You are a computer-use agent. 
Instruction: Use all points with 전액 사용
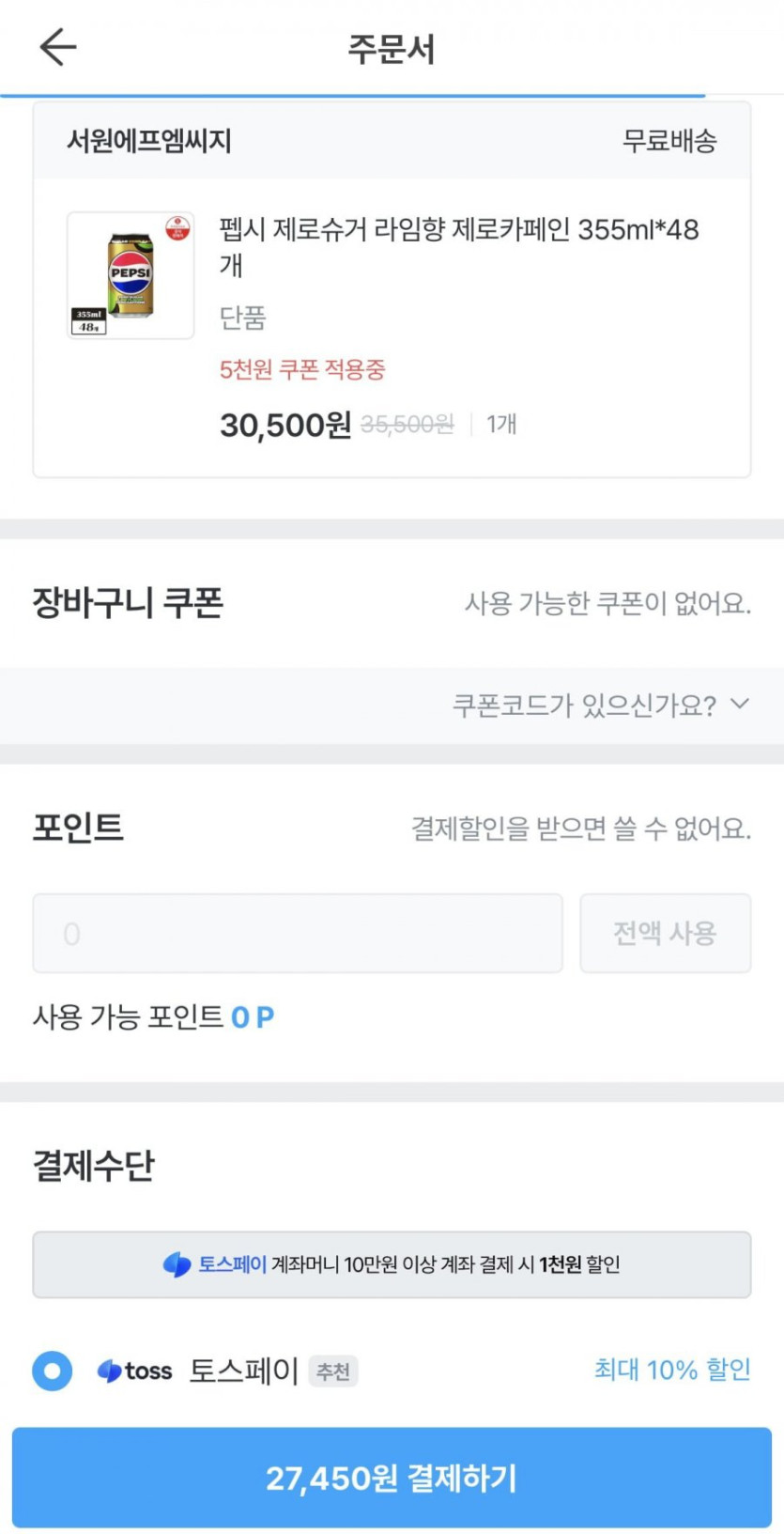(665, 933)
